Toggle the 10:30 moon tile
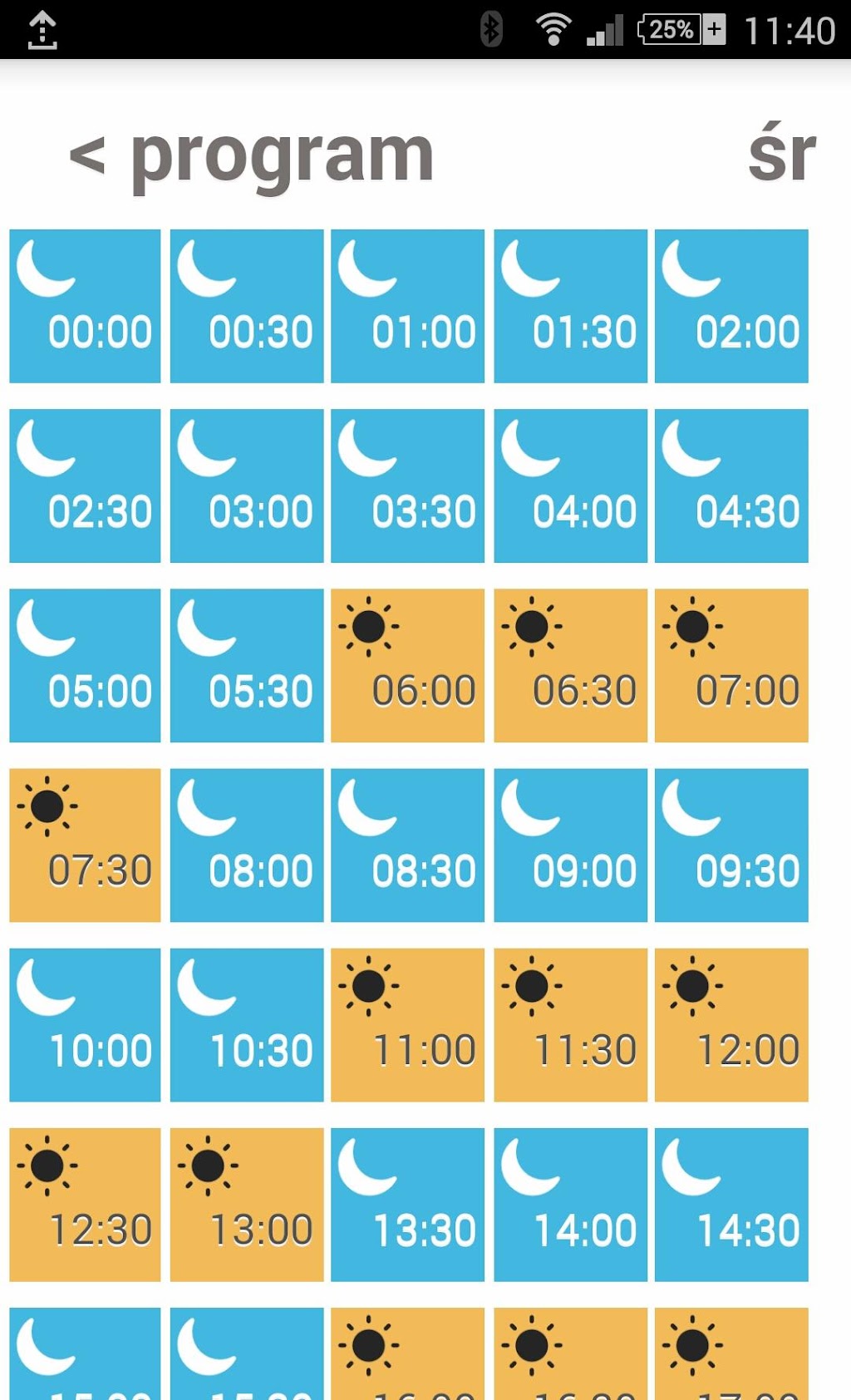The width and height of the screenshot is (851, 1400). [x=247, y=1024]
